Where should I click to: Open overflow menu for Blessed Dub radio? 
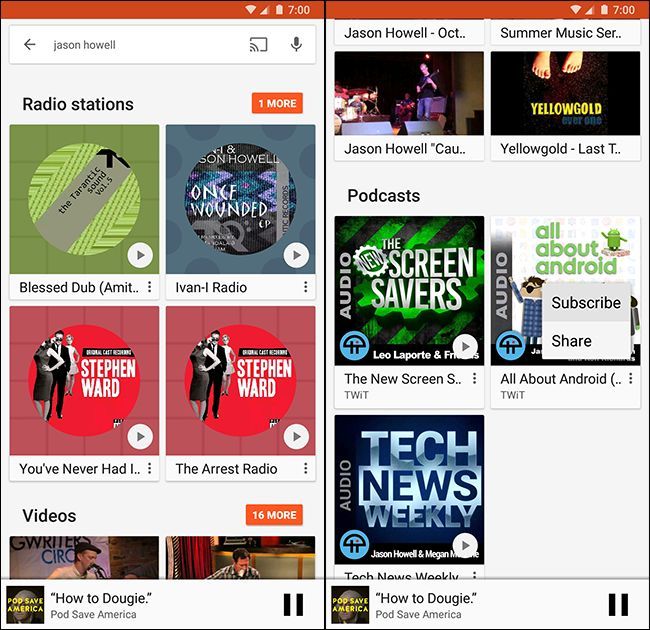click(x=150, y=287)
